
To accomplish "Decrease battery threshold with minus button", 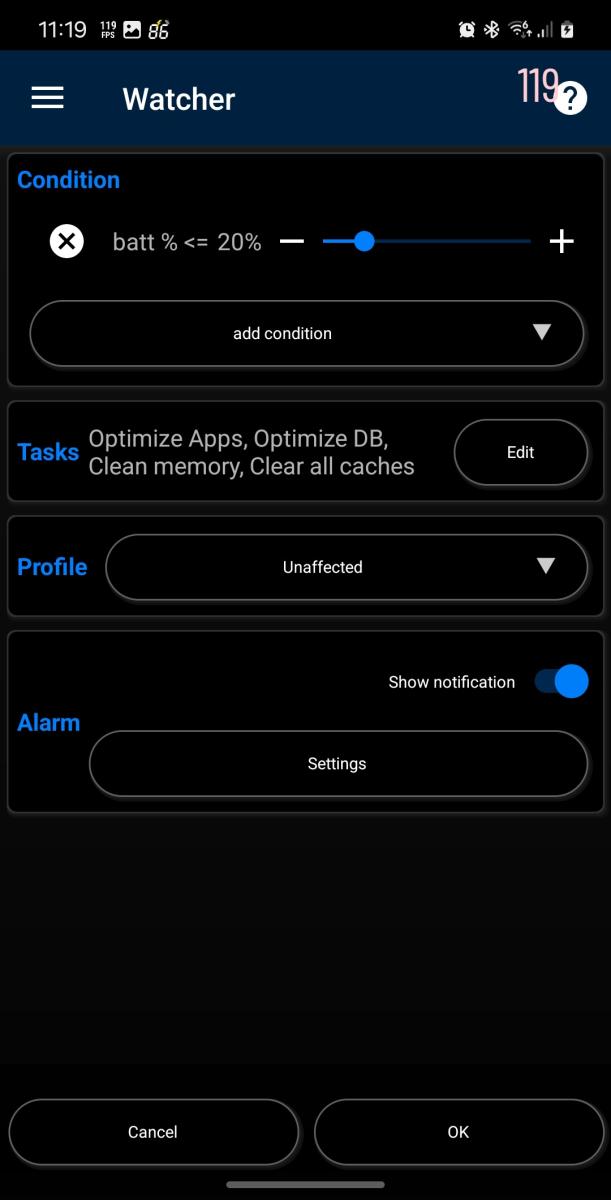I will (292, 241).
